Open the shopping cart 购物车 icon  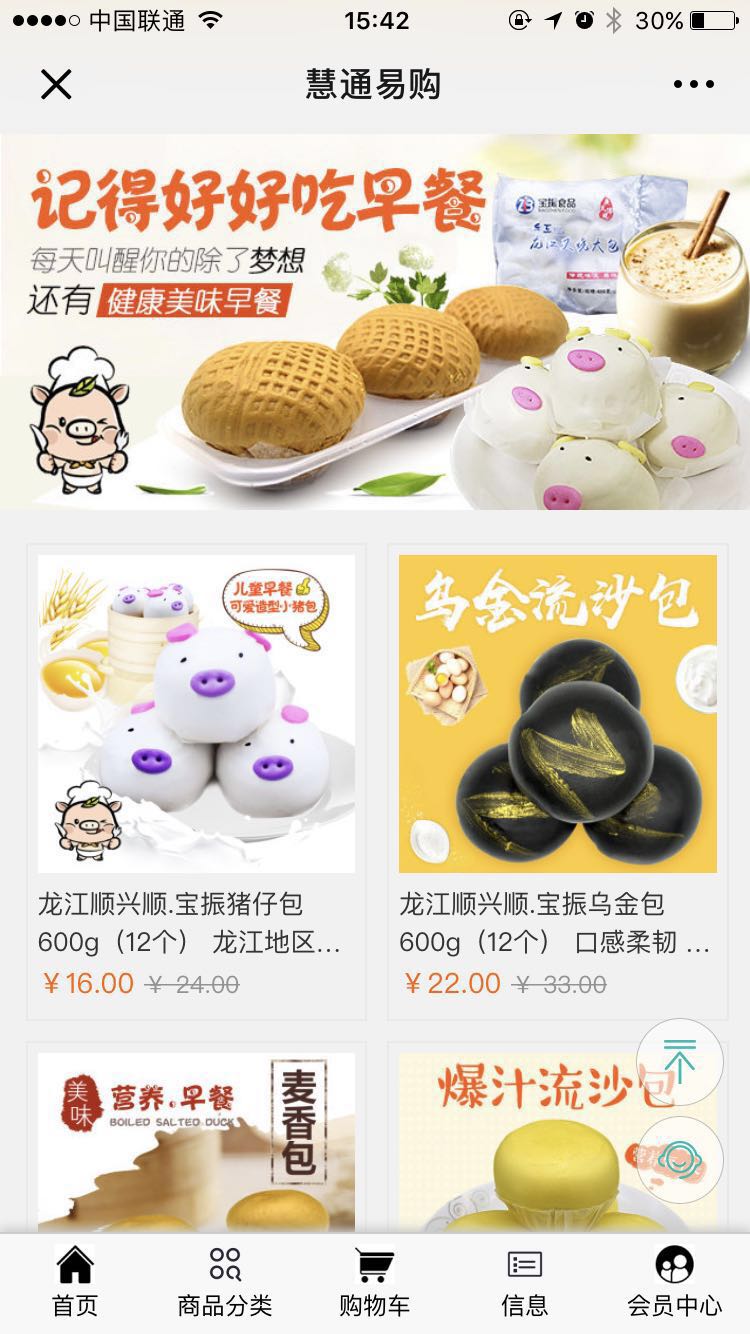(375, 1264)
